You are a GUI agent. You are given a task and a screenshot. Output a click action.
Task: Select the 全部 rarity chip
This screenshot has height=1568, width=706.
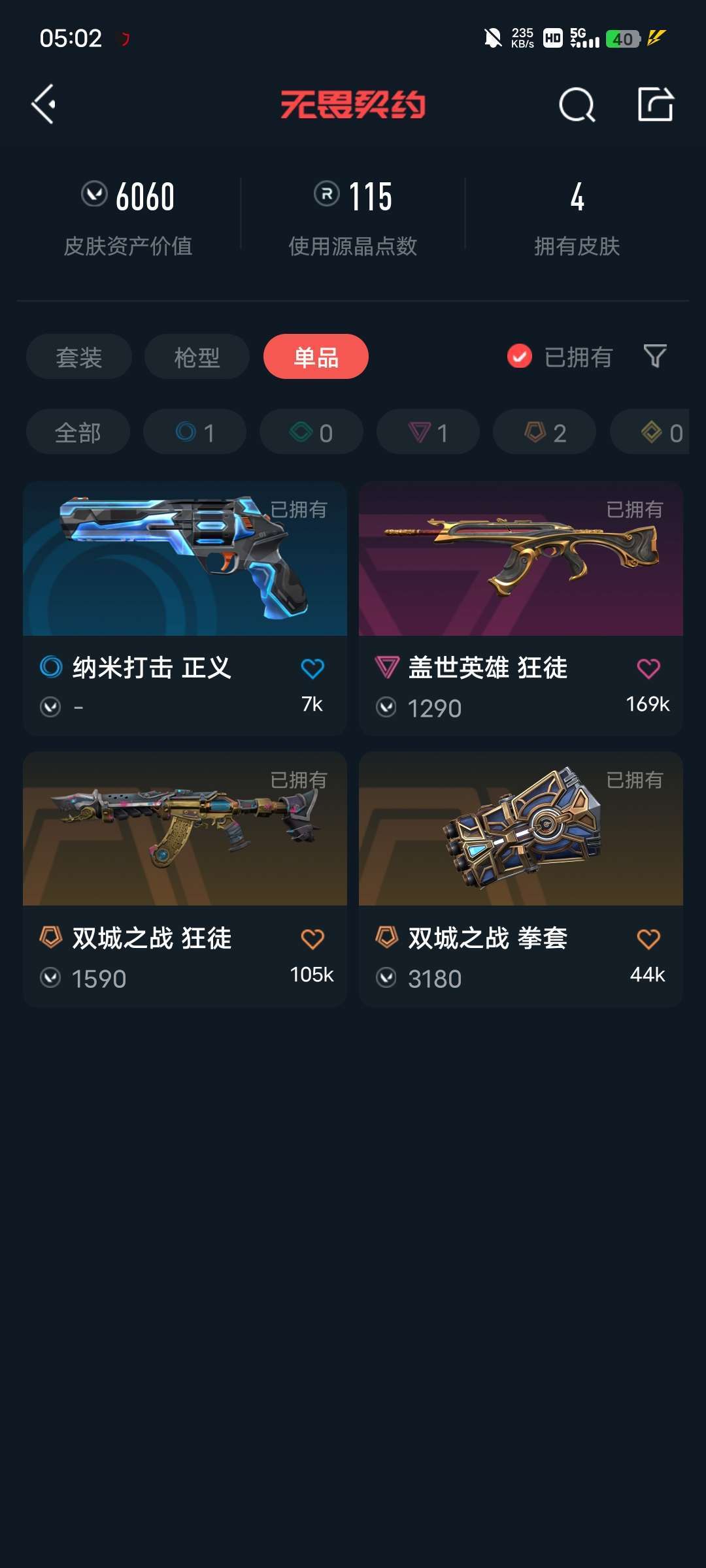click(78, 432)
